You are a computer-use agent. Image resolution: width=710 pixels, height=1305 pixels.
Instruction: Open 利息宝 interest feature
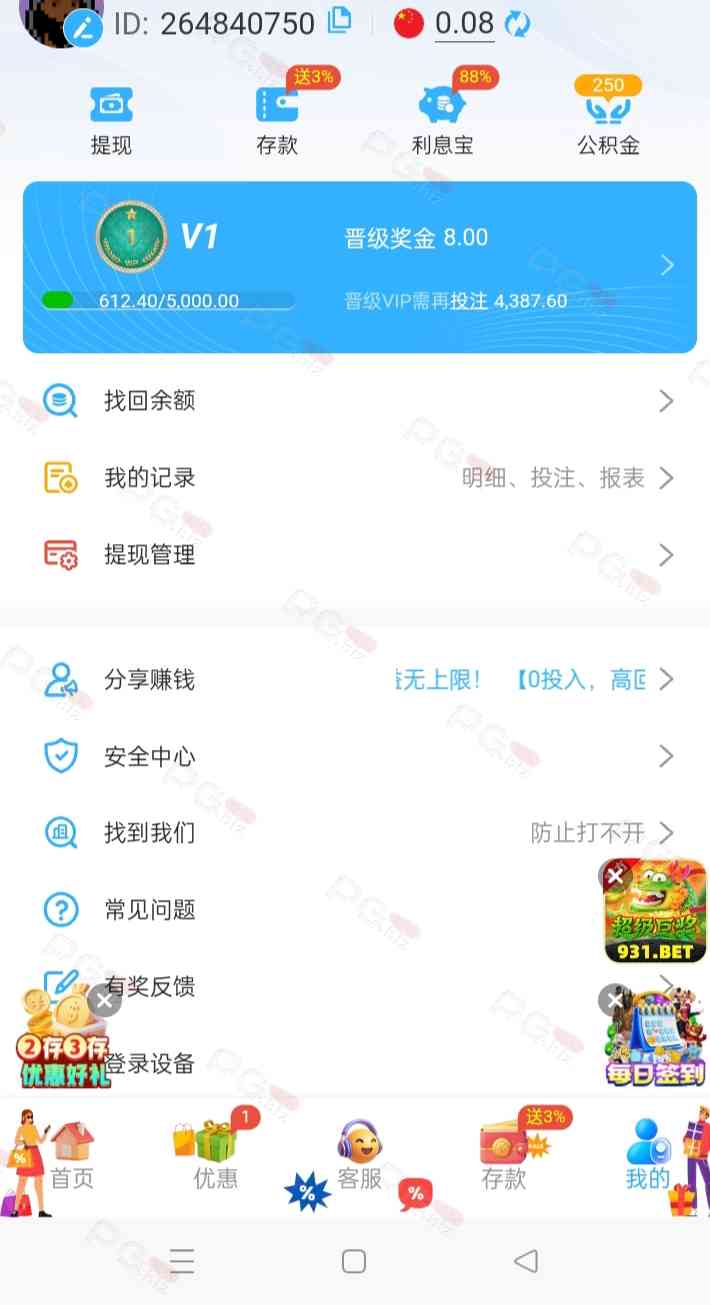pyautogui.click(x=442, y=120)
